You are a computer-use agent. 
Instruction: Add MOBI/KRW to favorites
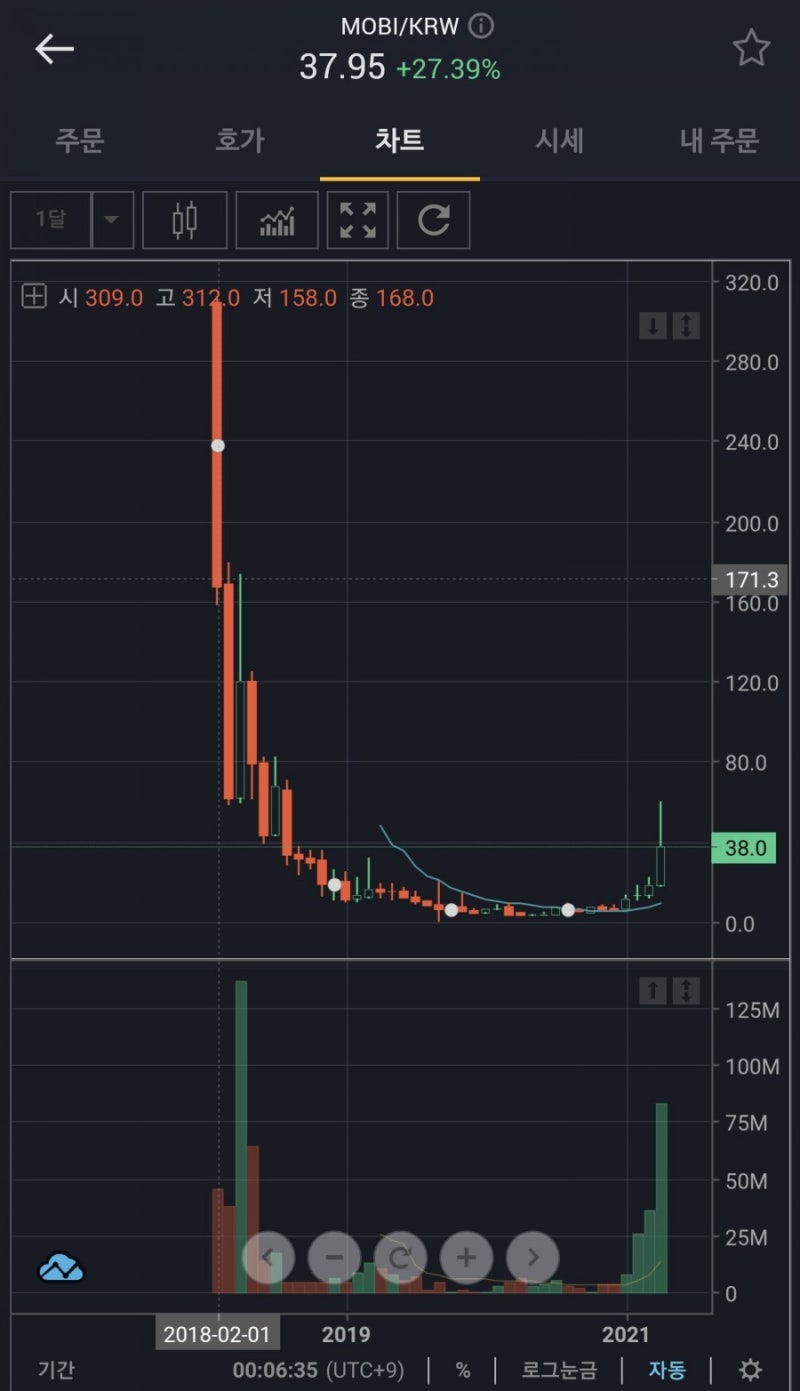(751, 48)
